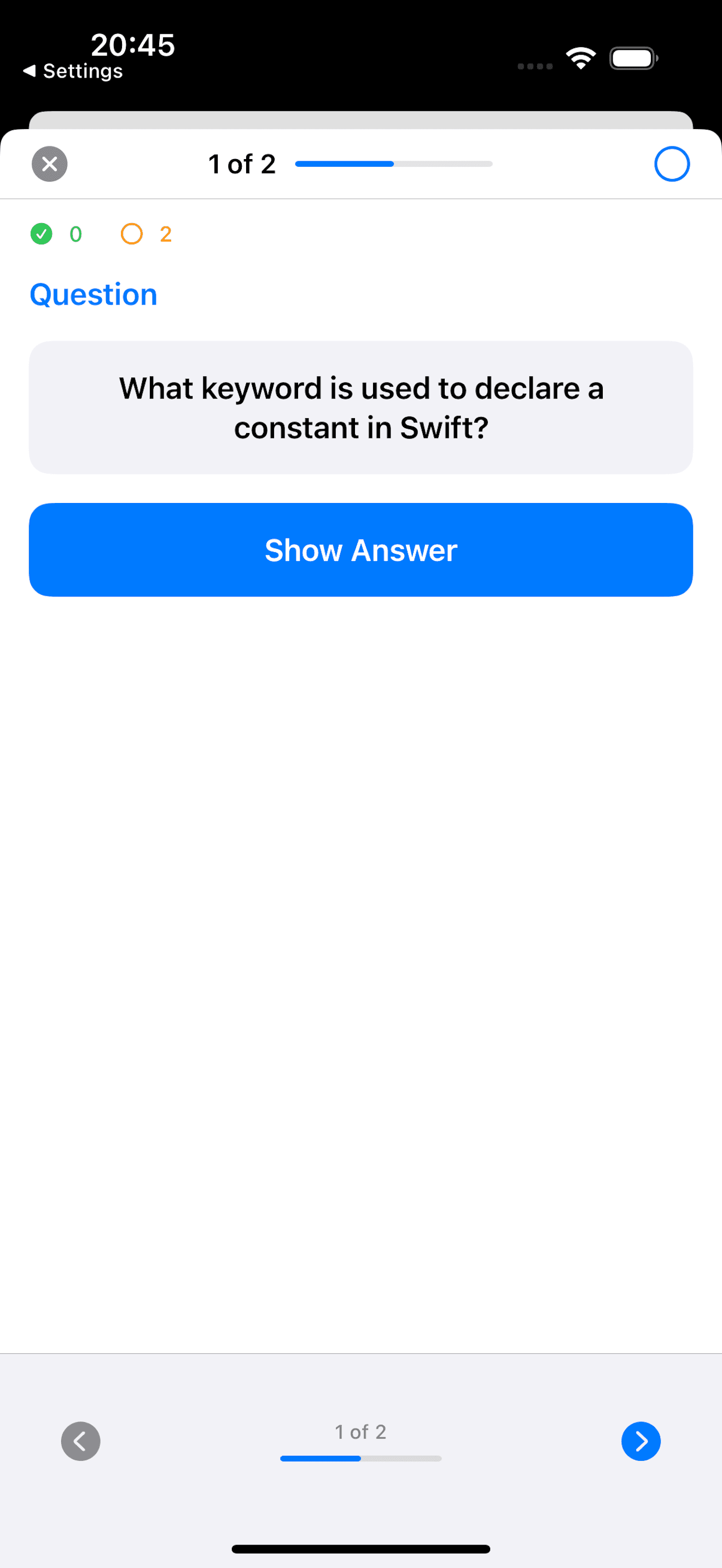Screen dimensions: 722x1568
Task: Return to Settings via status bar
Action: point(73,71)
